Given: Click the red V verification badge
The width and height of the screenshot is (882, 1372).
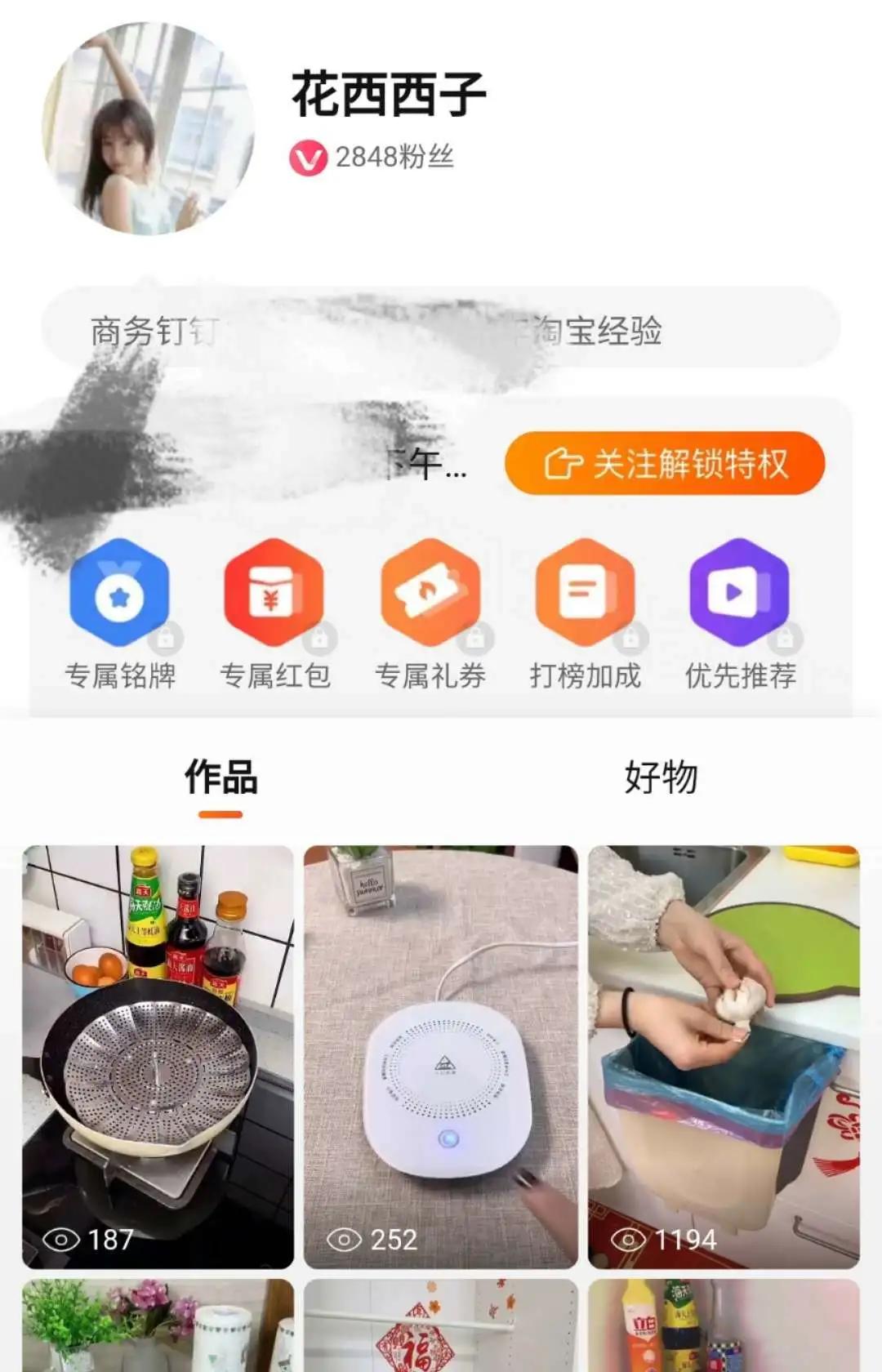Looking at the screenshot, I should 308,157.
